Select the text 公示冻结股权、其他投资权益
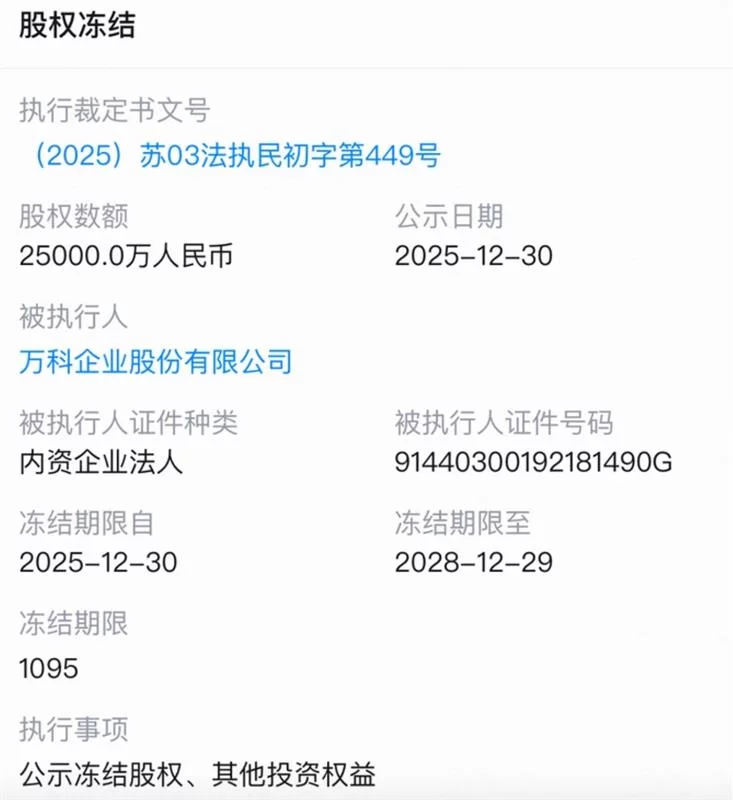Viewport: 733px width, 800px height. coord(193,770)
